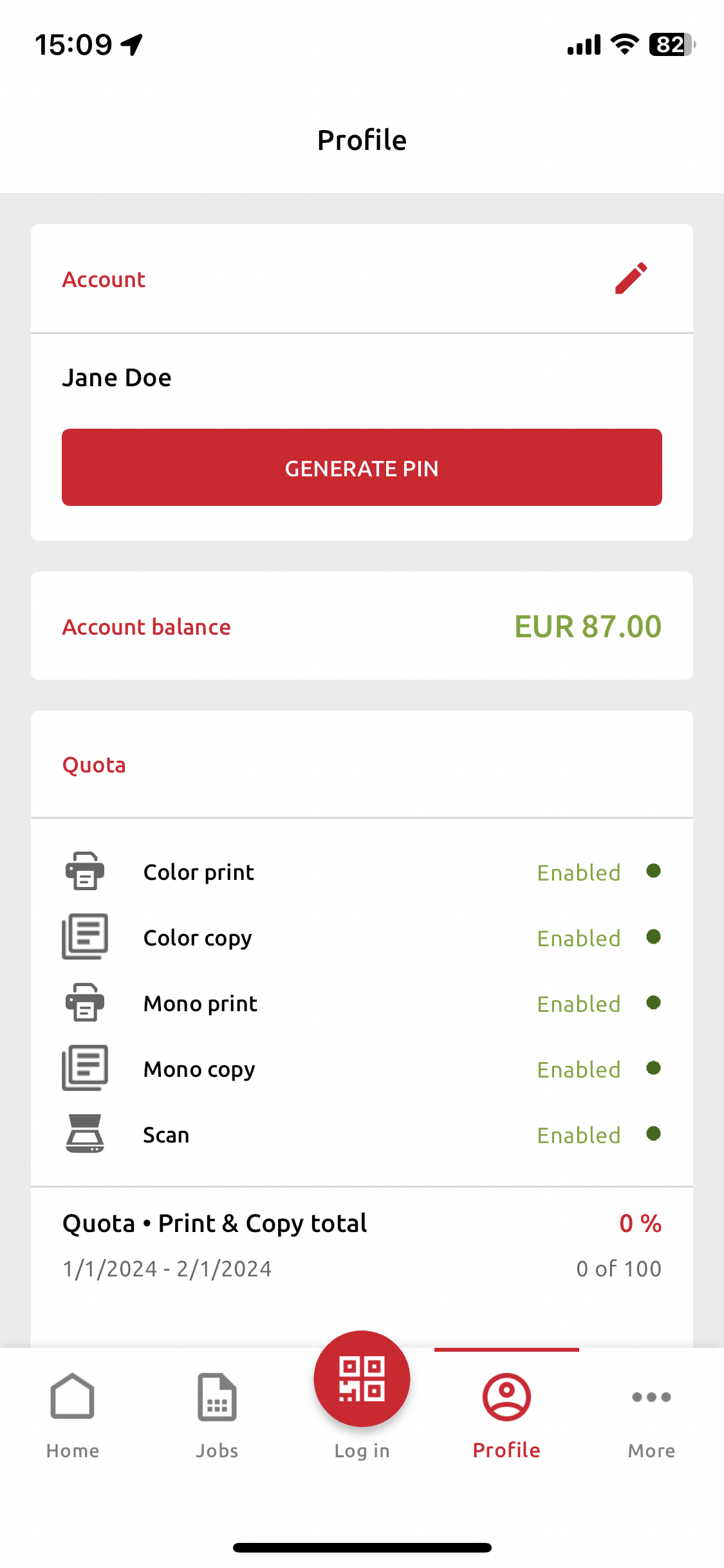Toggle the Enabled indicator for Mono copy
Viewport: 724px width, 1568px height.
(654, 1069)
